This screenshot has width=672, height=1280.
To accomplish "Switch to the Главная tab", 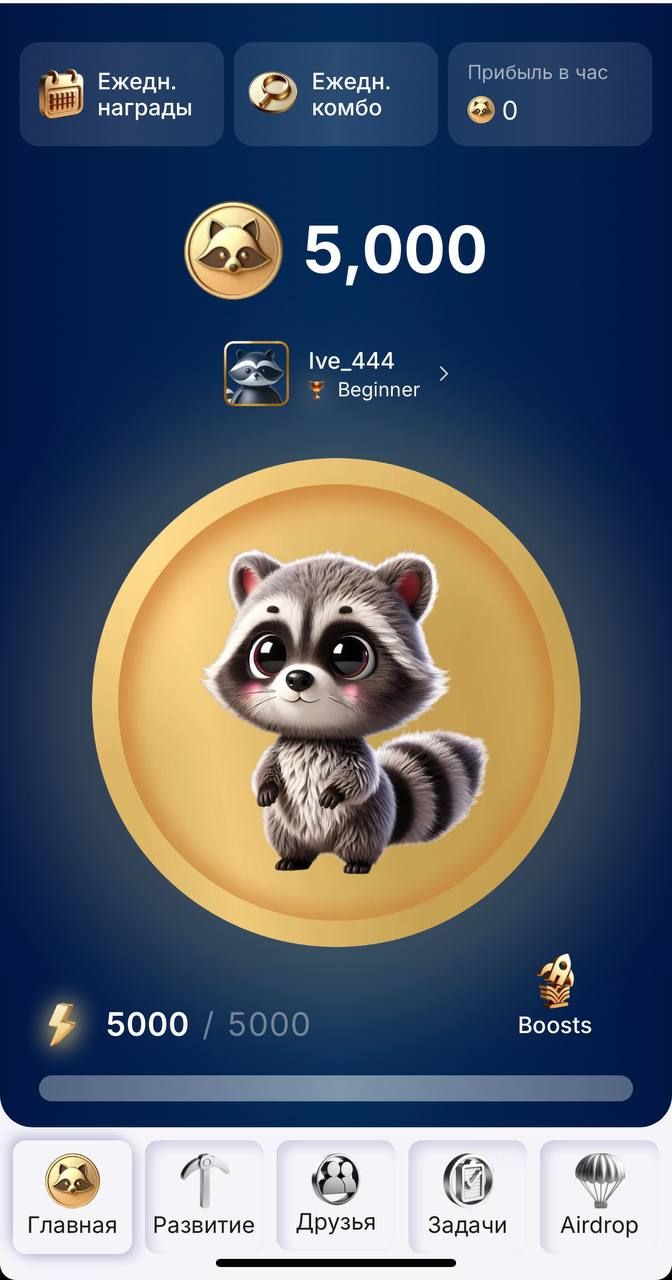I will (x=72, y=1196).
